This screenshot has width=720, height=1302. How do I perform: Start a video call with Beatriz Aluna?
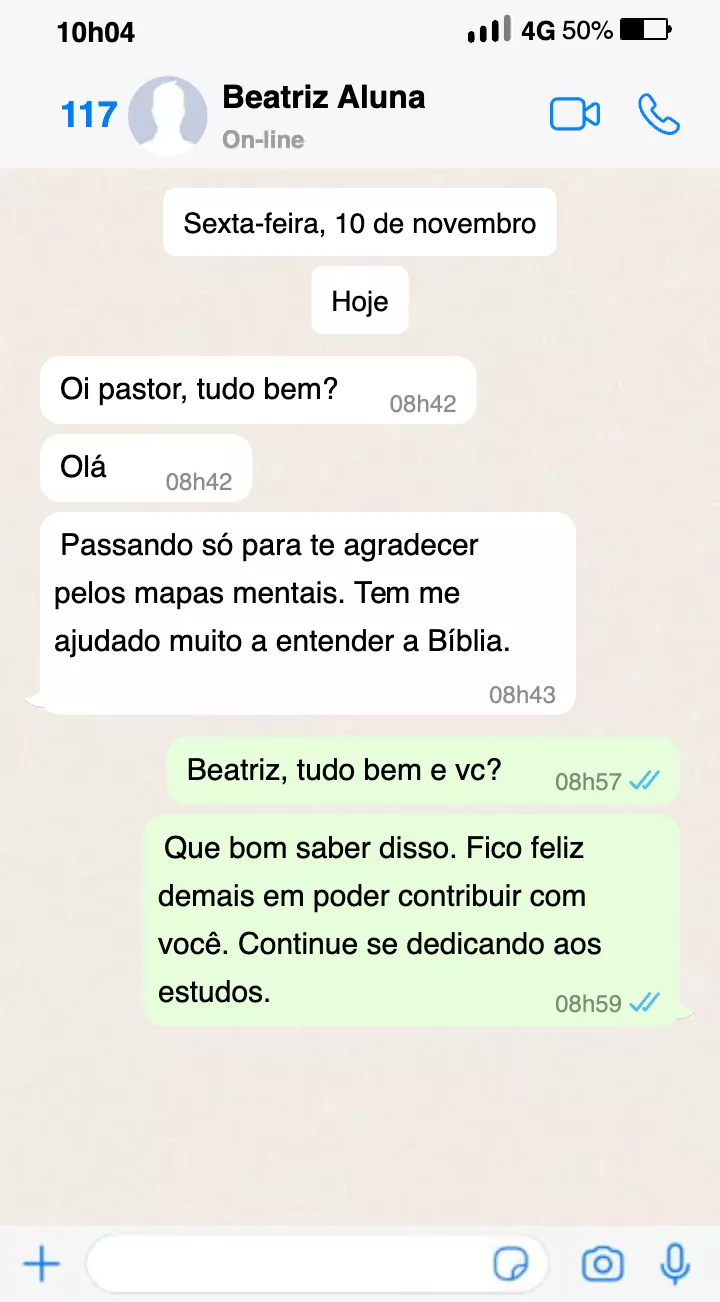(x=575, y=115)
